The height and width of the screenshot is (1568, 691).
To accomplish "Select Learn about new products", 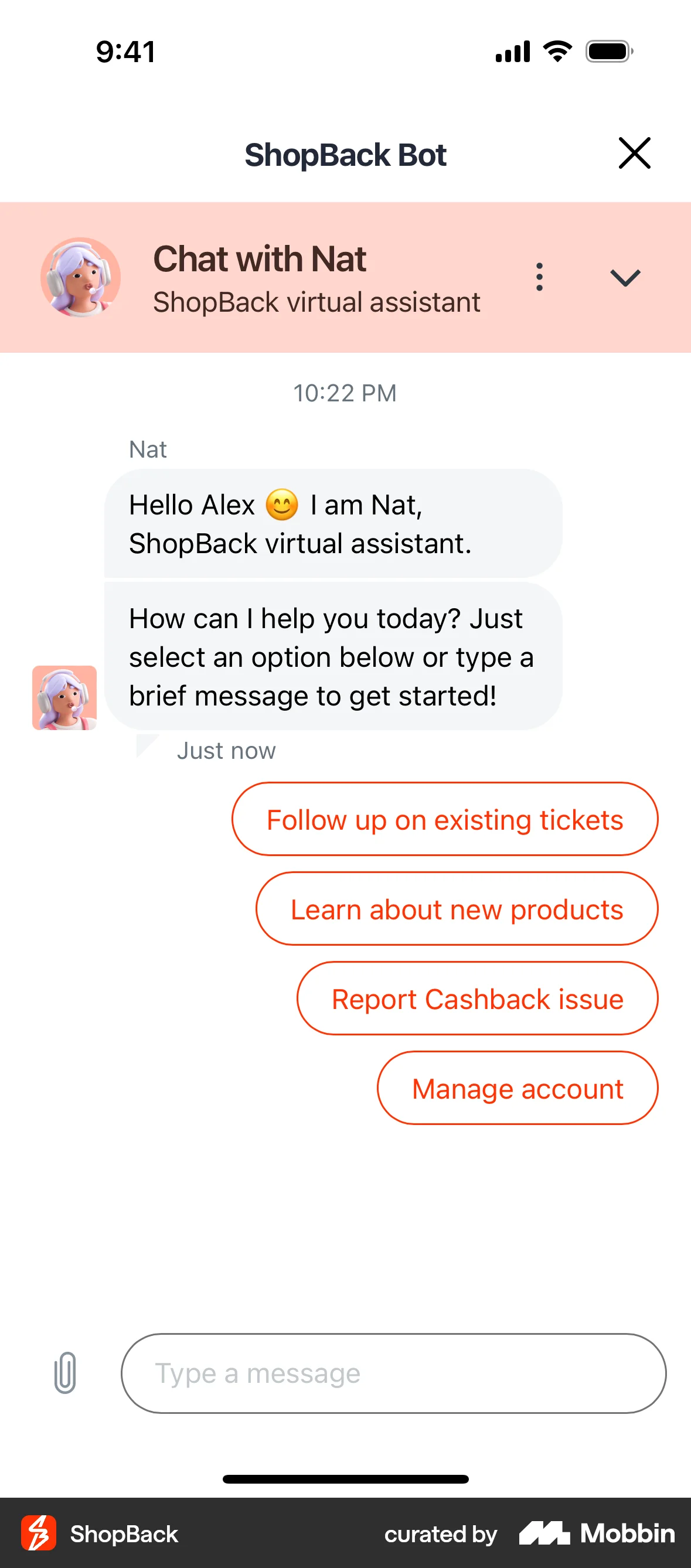I will coord(457,908).
